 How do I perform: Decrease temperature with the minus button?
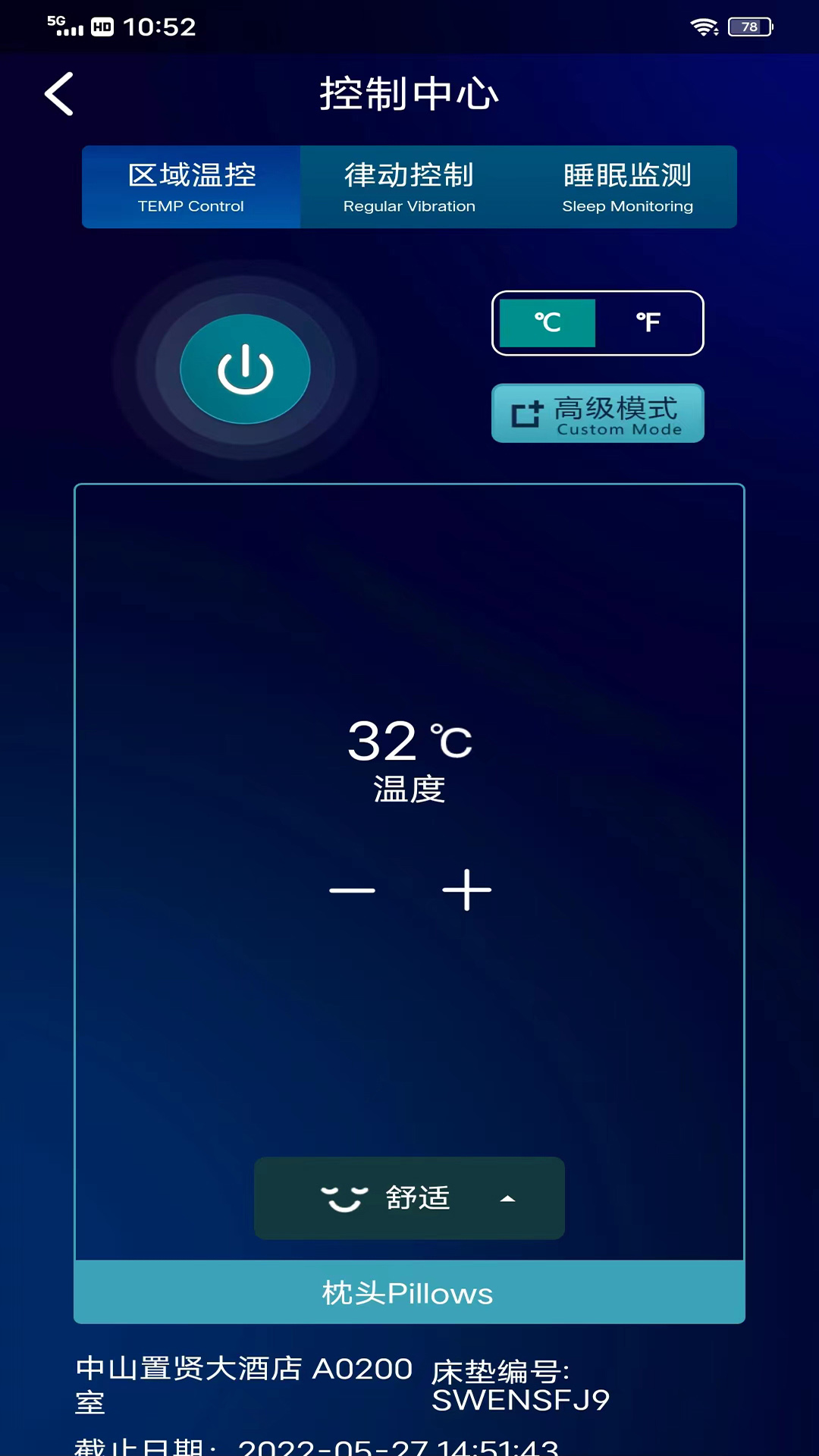[352, 890]
